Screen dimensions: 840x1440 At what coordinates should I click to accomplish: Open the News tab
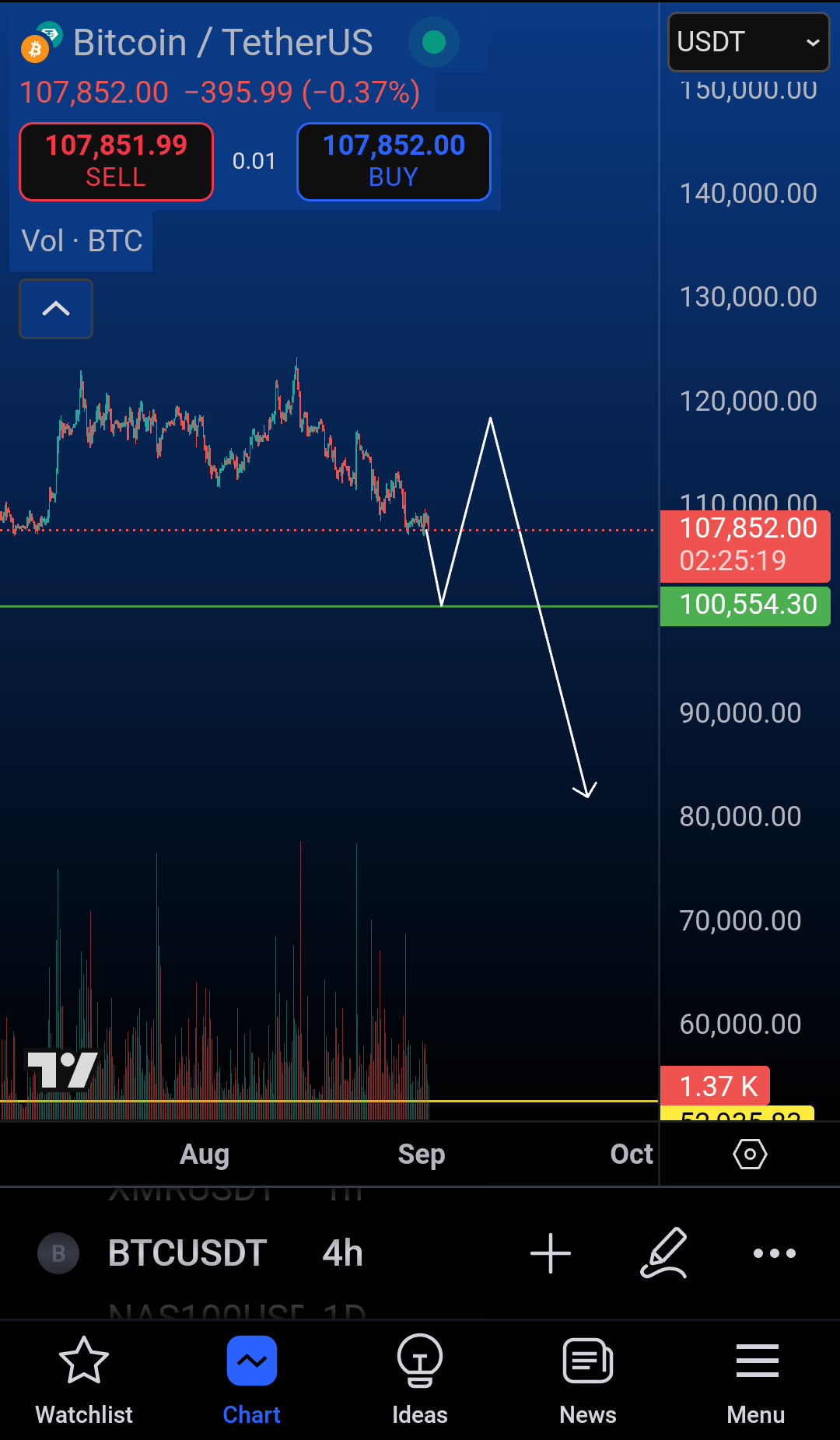tap(588, 1381)
